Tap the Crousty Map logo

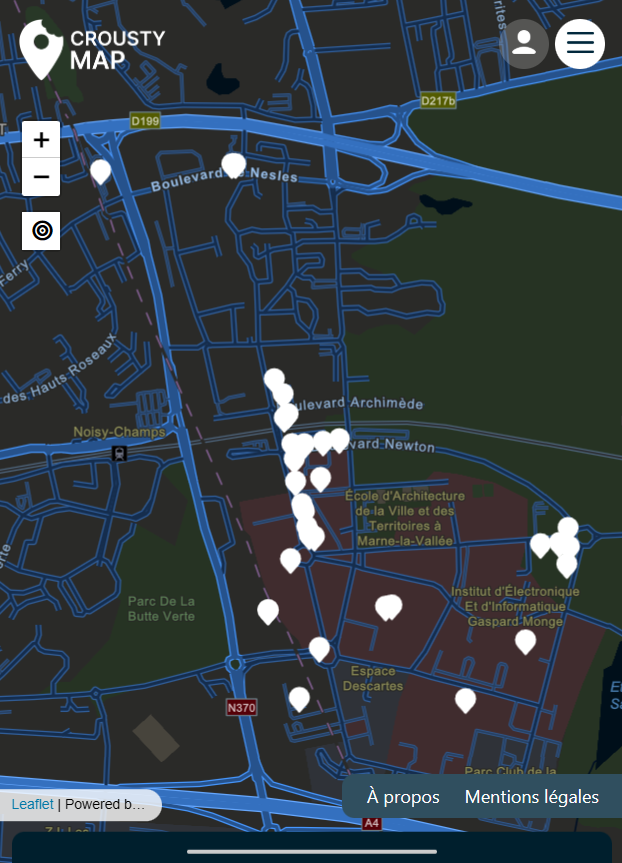click(x=92, y=49)
